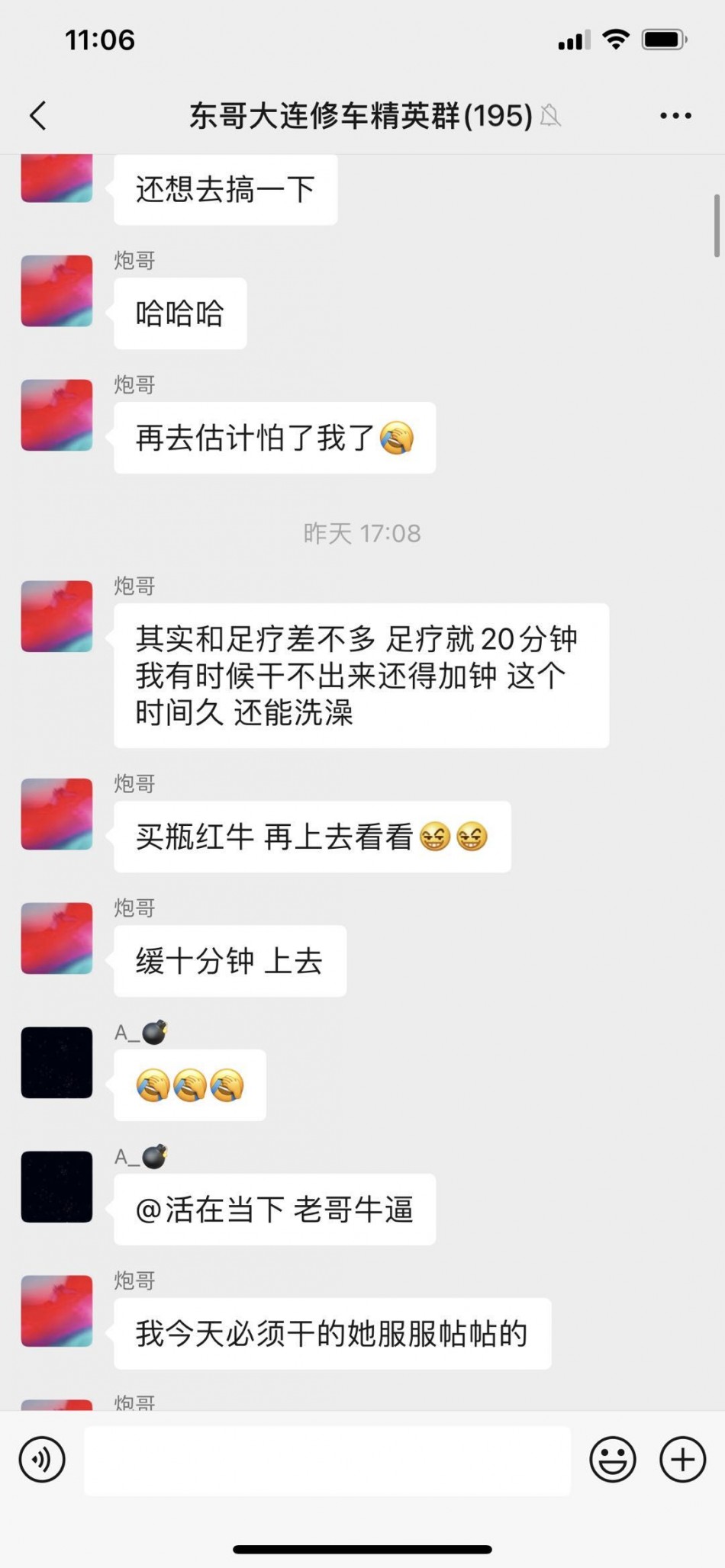Open the plus attachments menu
725x1568 pixels.
pyautogui.click(x=682, y=1459)
